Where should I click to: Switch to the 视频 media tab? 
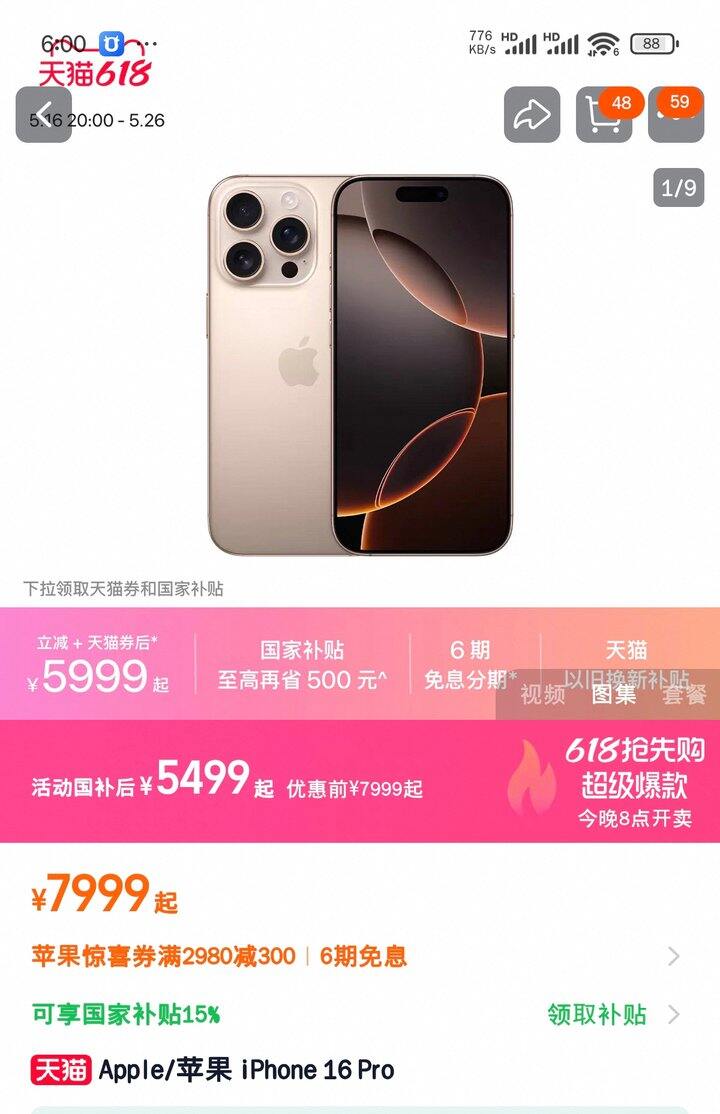543,694
